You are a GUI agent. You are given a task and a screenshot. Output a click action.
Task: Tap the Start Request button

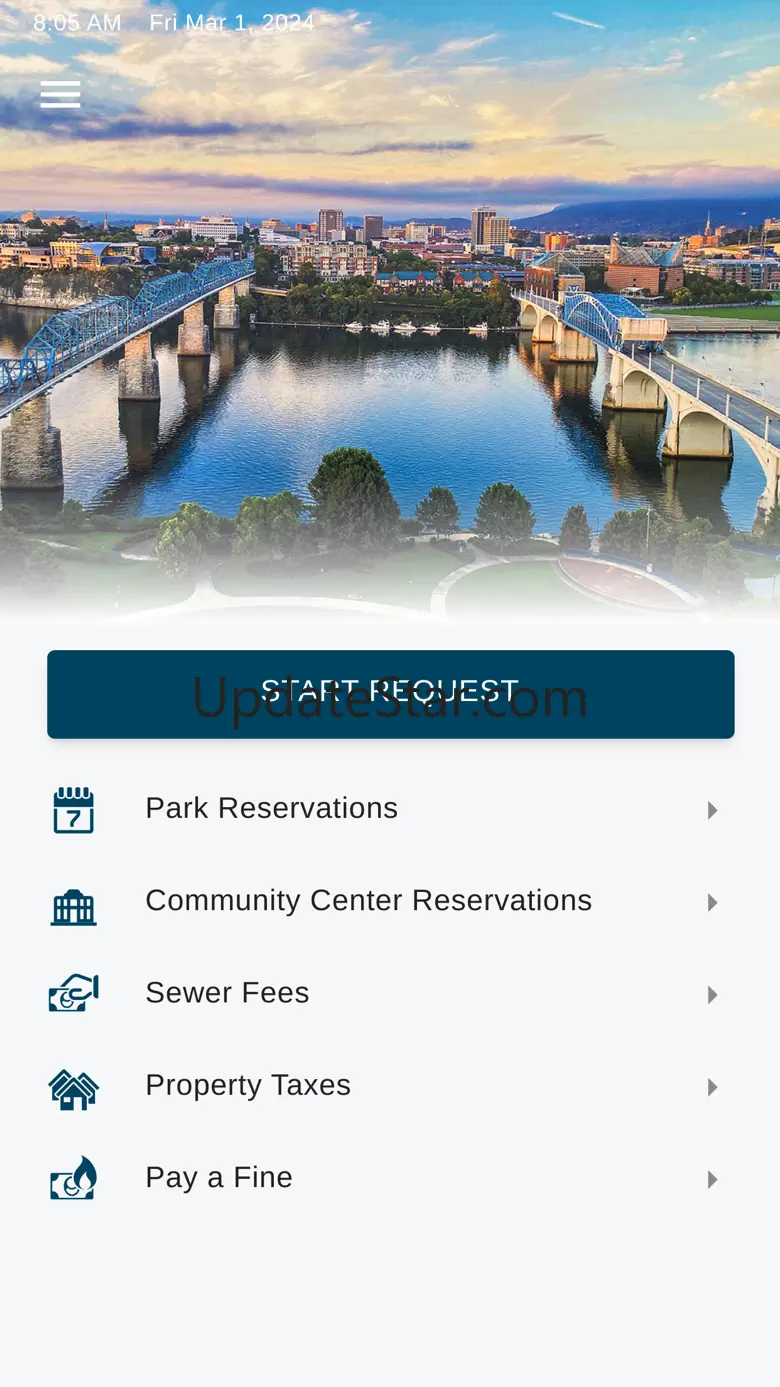point(390,694)
